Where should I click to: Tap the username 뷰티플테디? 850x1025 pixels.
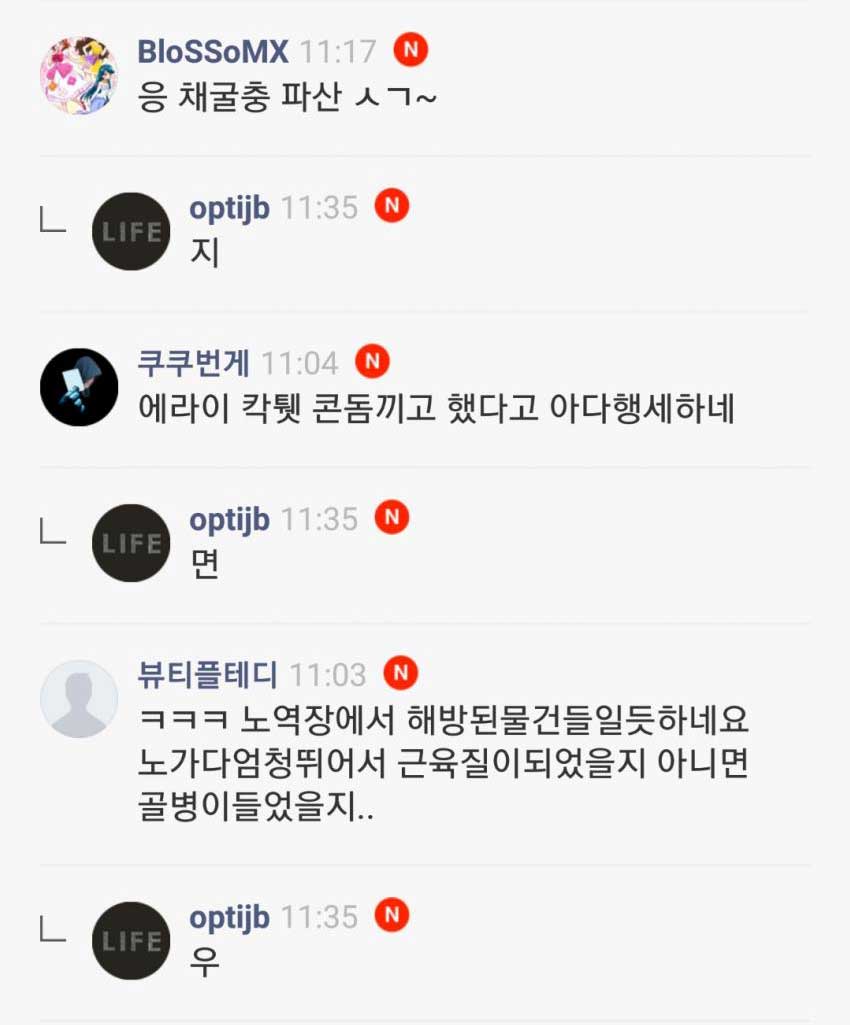[x=207, y=674]
